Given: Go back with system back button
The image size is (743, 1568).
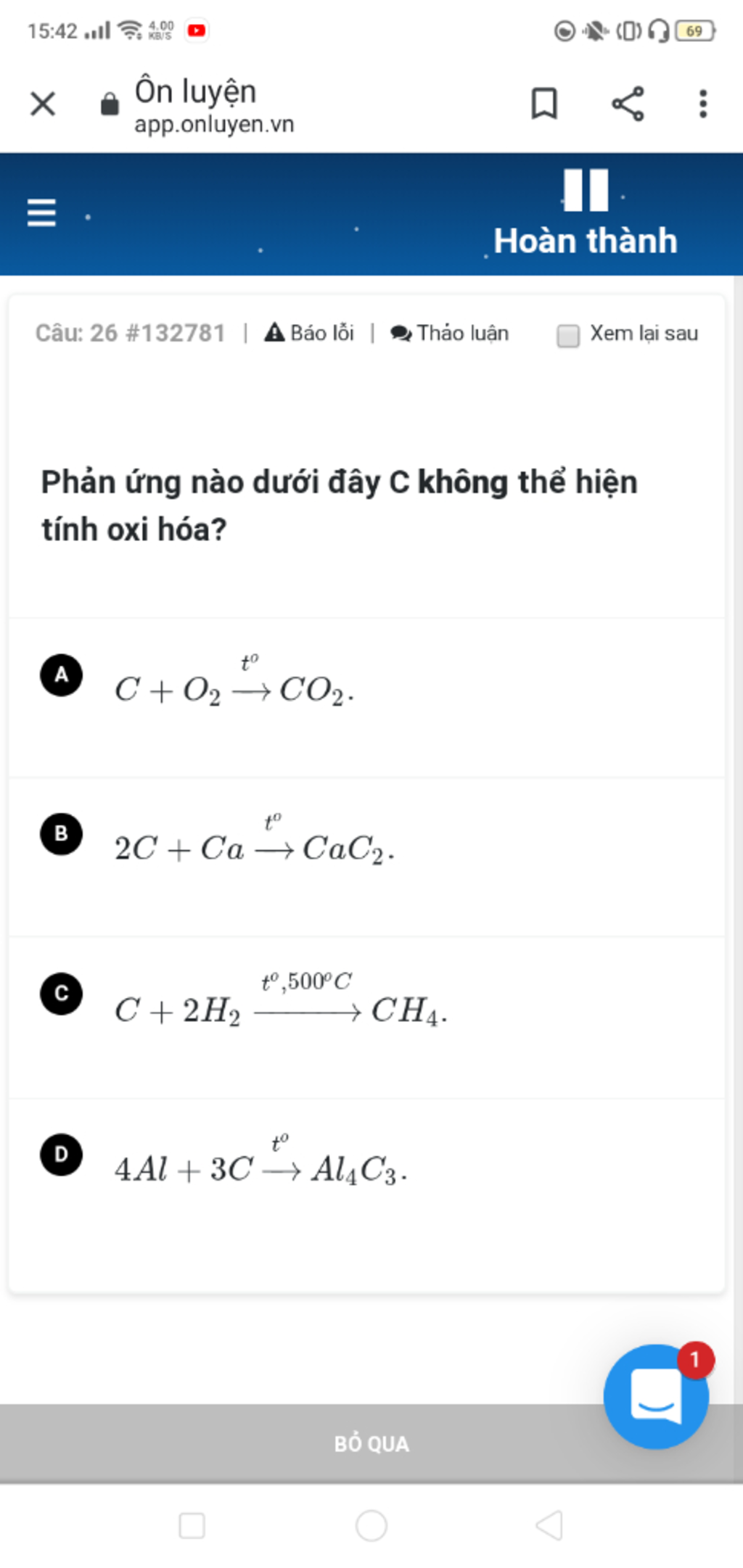Looking at the screenshot, I should (549, 1525).
